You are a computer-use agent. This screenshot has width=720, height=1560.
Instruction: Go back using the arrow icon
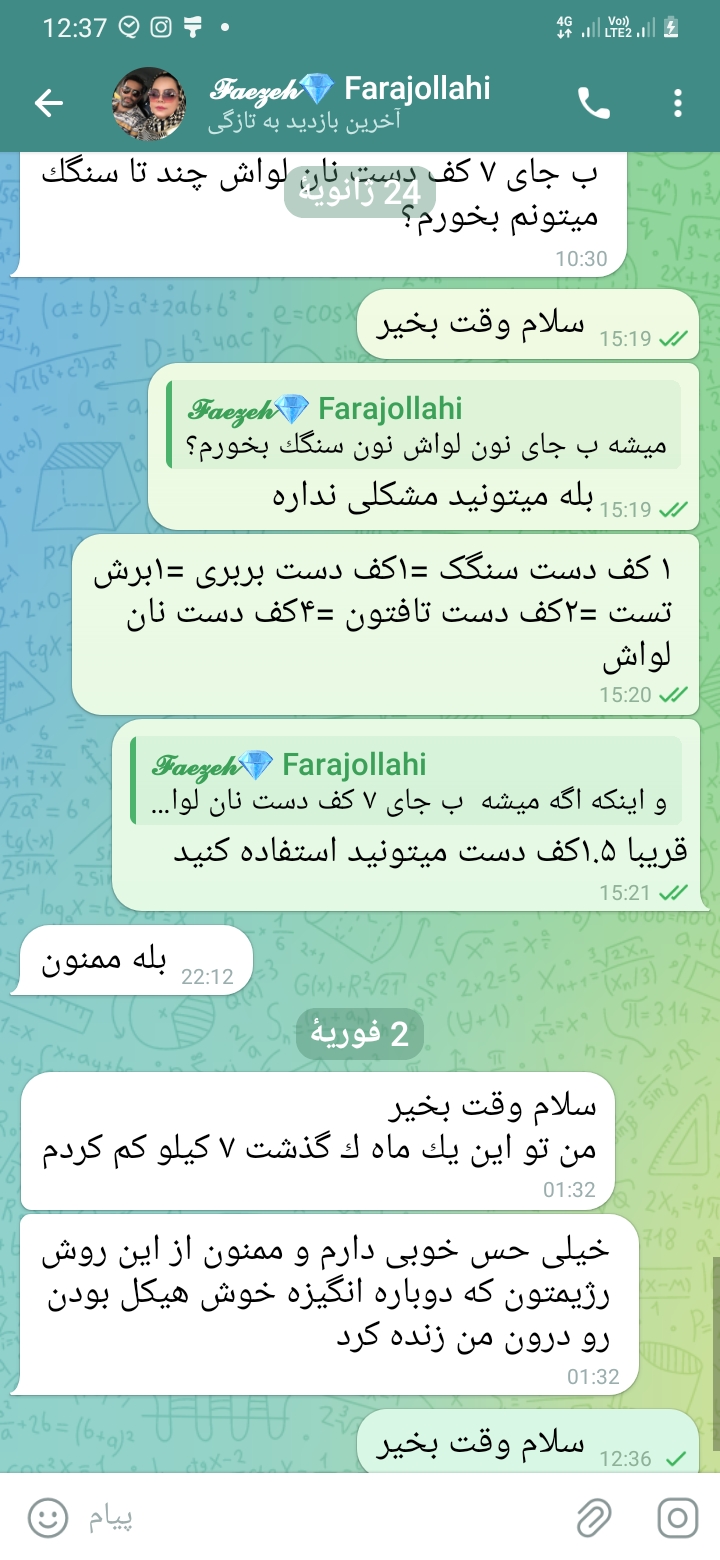49,103
